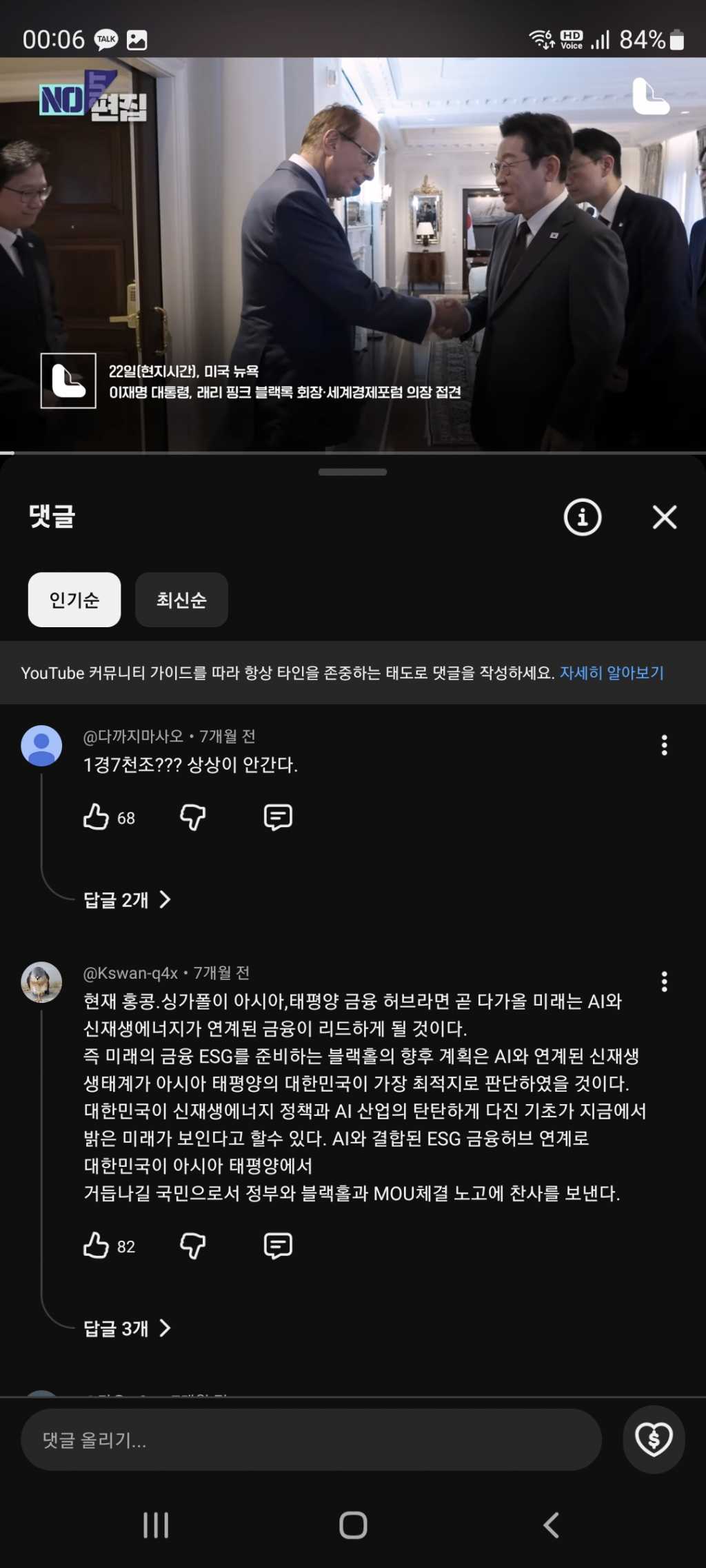This screenshot has width=706, height=1568.
Task: Reply to the comment by @Kswan-q4x
Action: click(x=278, y=1245)
